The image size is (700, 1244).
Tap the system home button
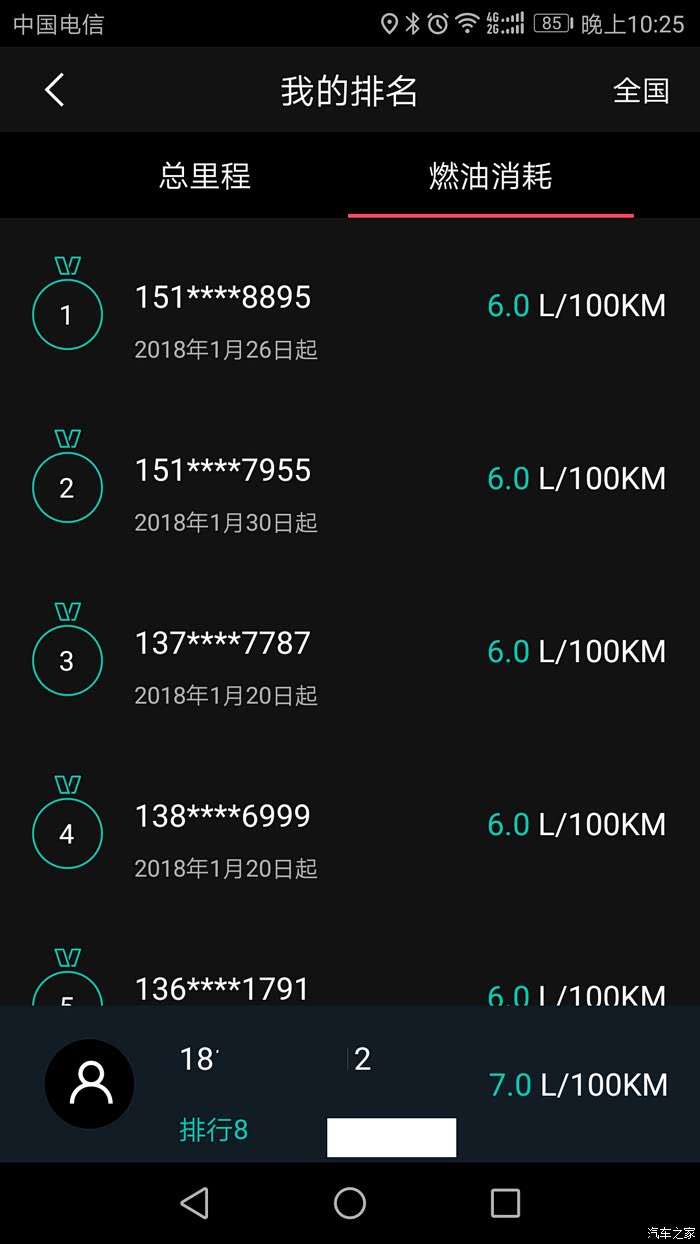point(350,1202)
